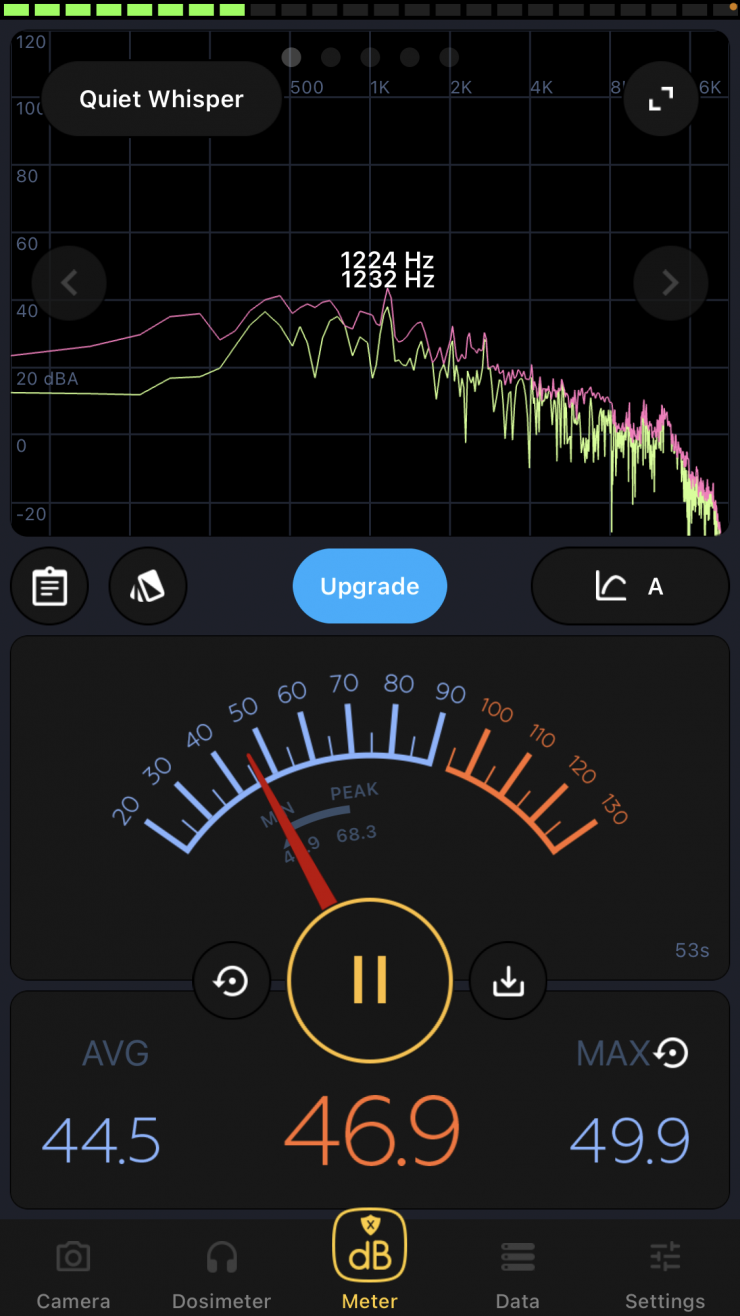Viewport: 740px width, 1316px height.
Task: Open the clipboard notes icon
Action: click(50, 587)
